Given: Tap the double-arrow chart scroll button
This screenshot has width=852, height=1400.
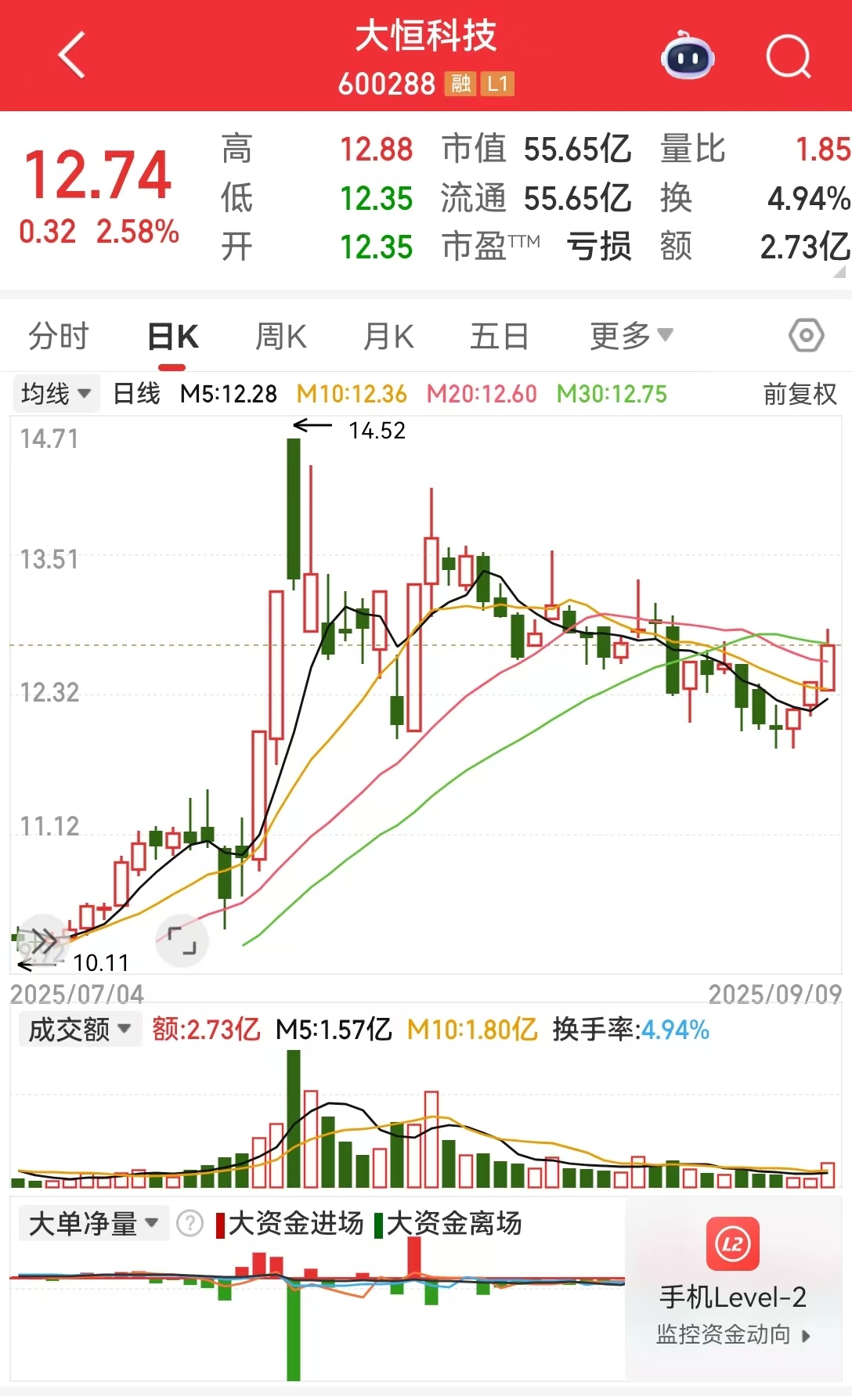Looking at the screenshot, I should (43, 940).
